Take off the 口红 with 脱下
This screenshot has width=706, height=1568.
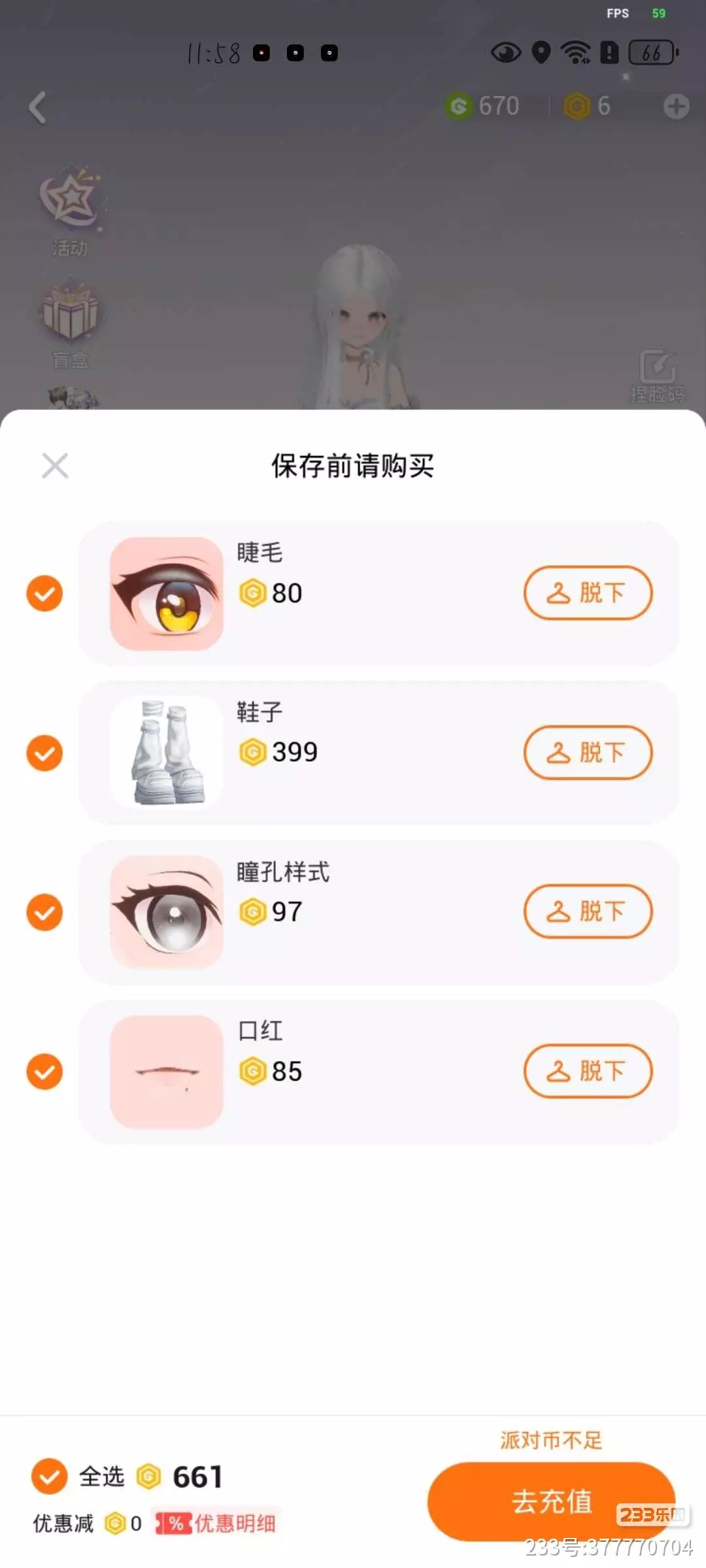pos(588,1071)
